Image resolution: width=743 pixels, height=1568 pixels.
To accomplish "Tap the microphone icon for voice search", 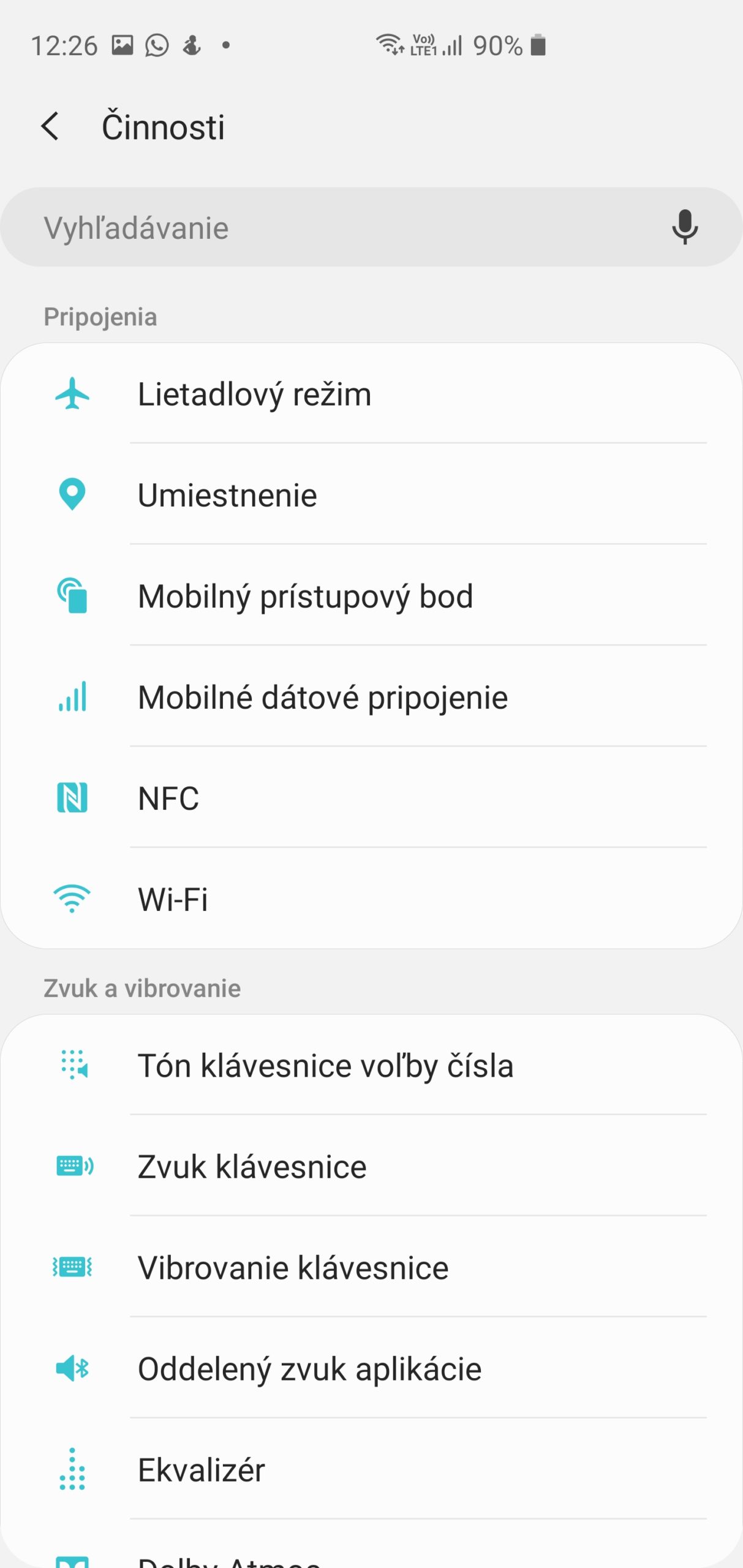I will coord(684,227).
